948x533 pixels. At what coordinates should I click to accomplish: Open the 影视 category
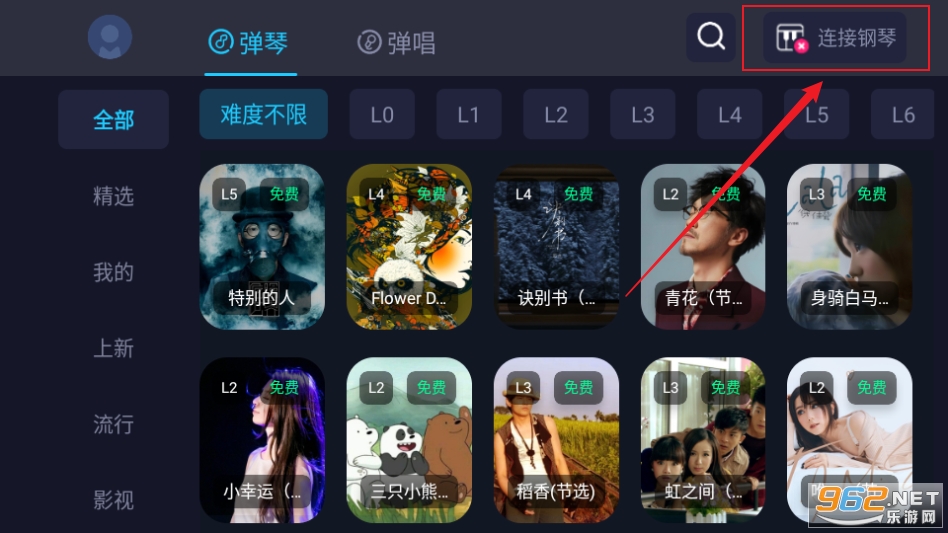[113, 500]
